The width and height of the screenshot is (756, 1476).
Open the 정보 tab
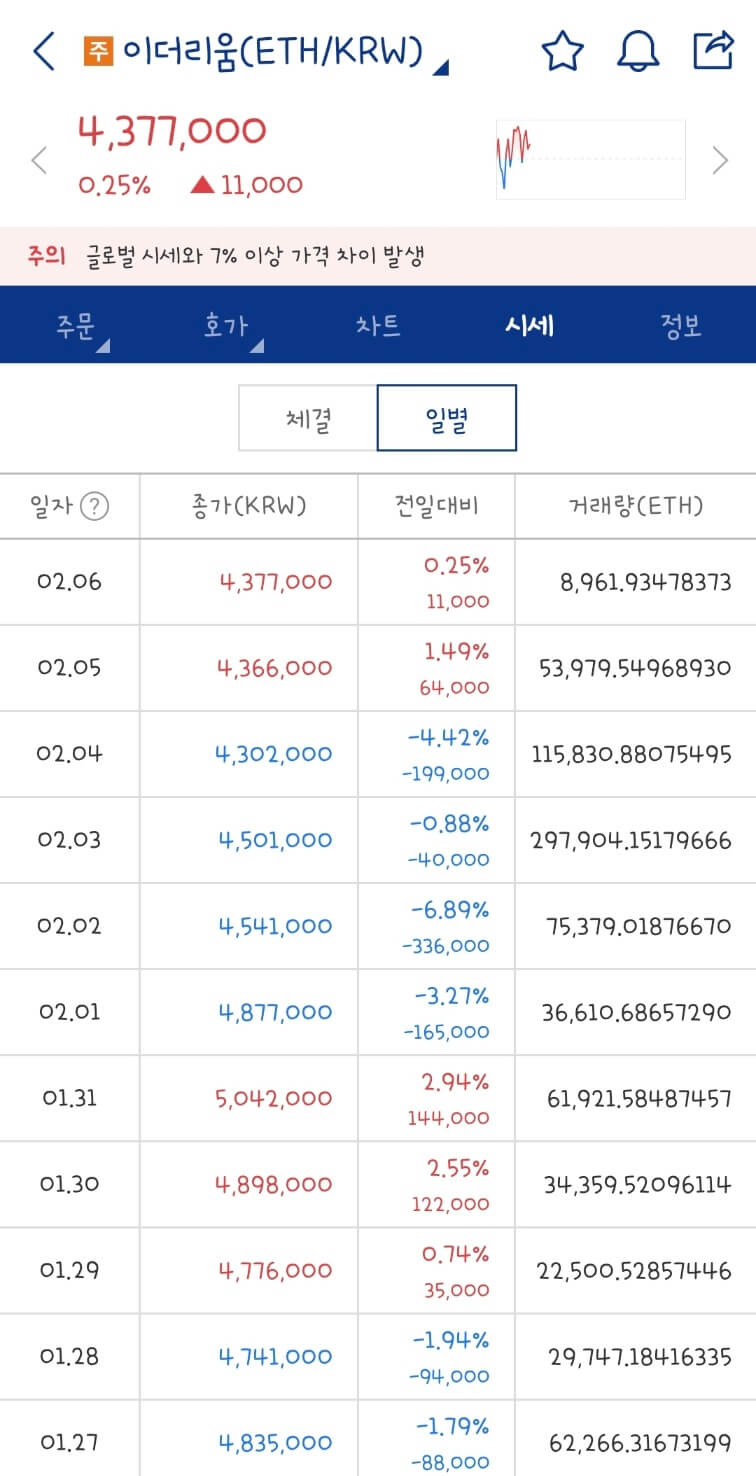pos(679,324)
